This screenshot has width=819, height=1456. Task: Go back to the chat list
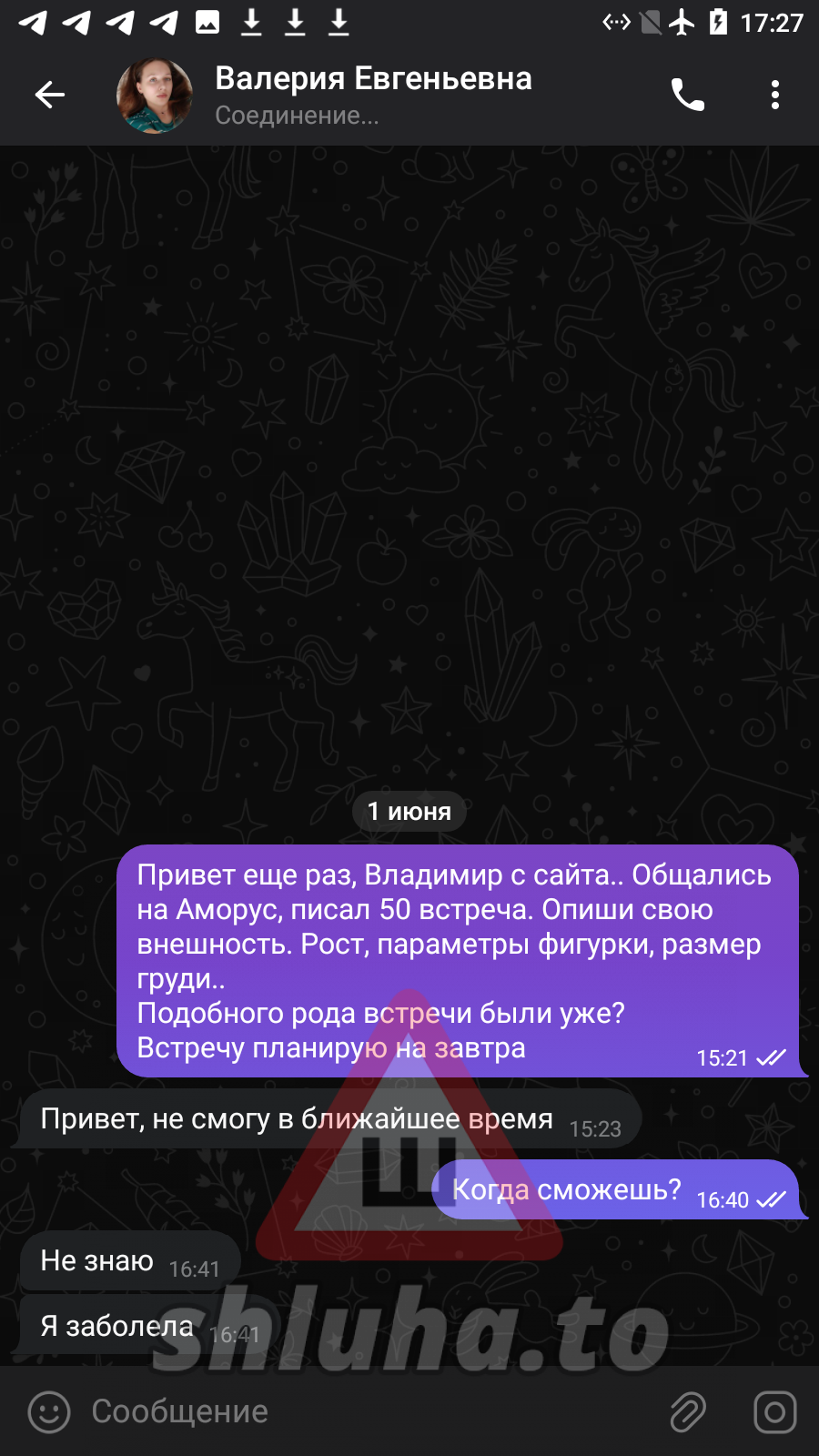point(50,95)
